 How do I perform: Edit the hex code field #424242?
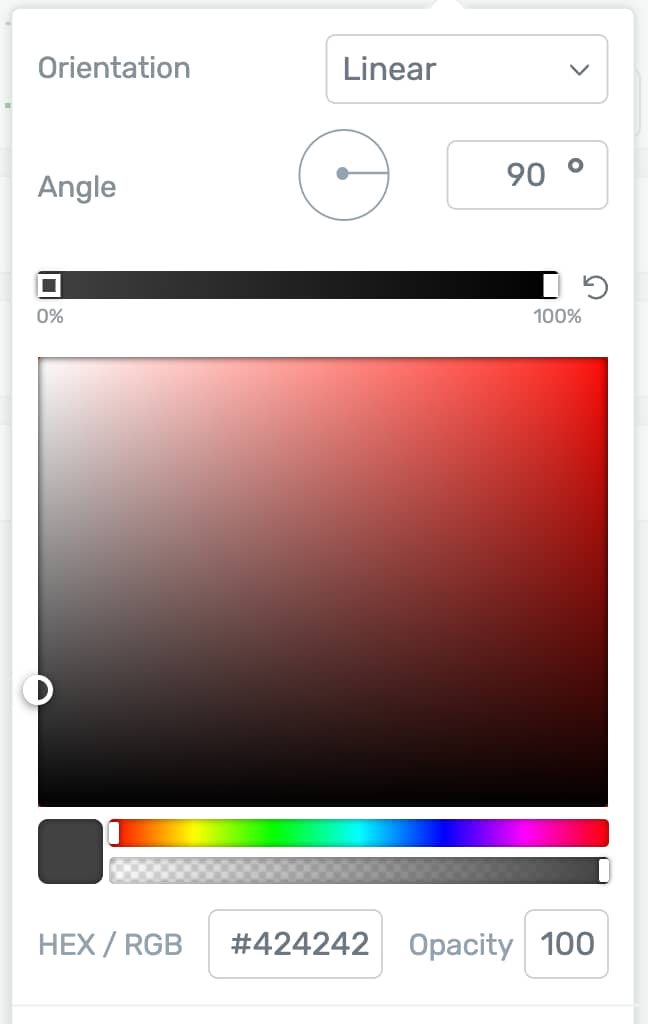pos(296,943)
